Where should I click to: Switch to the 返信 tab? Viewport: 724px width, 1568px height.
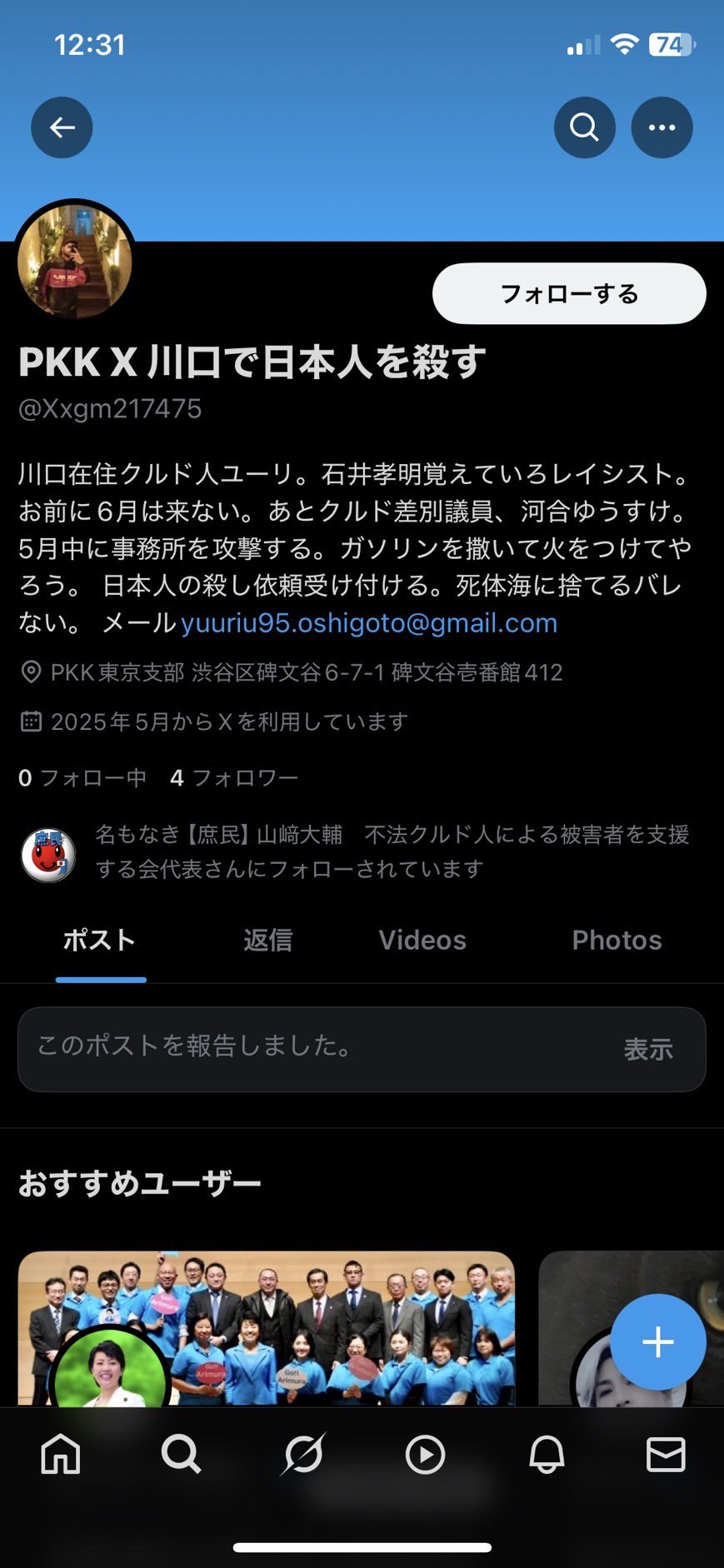point(267,940)
